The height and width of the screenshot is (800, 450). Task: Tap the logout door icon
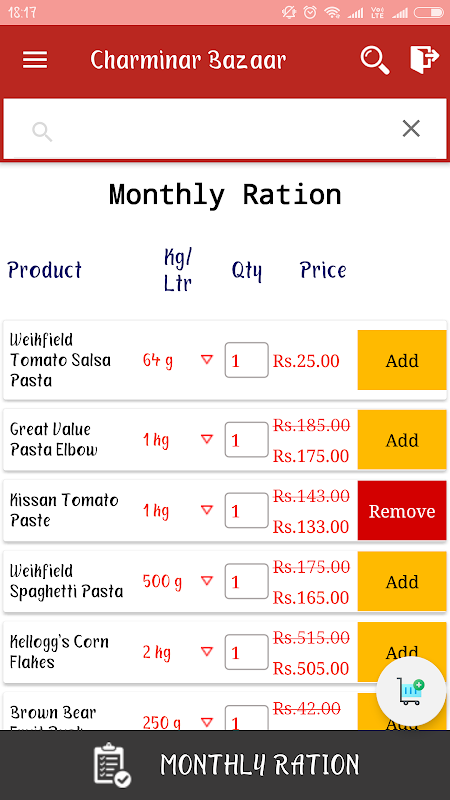click(x=424, y=59)
